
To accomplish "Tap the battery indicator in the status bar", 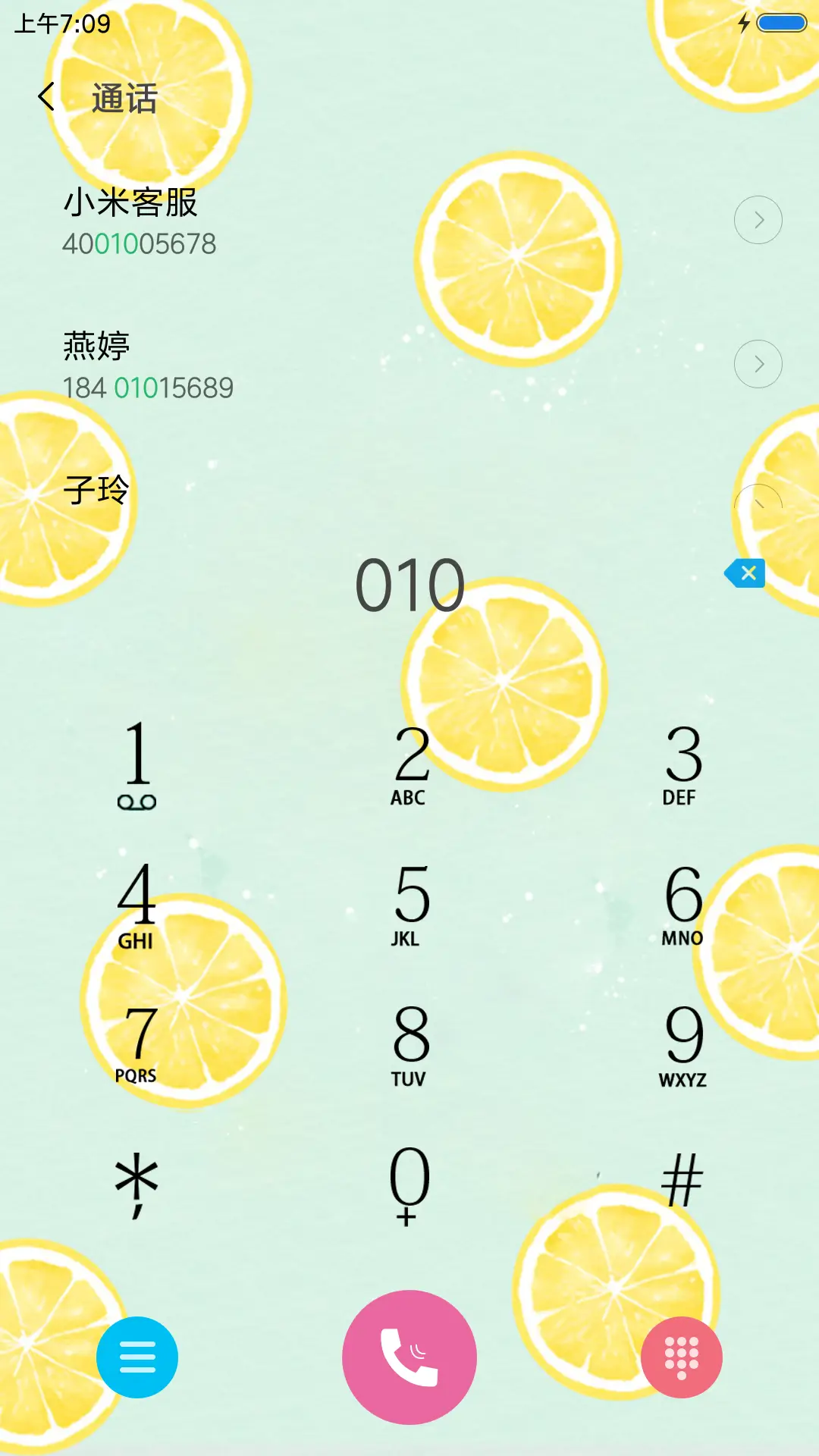I will pos(781,23).
